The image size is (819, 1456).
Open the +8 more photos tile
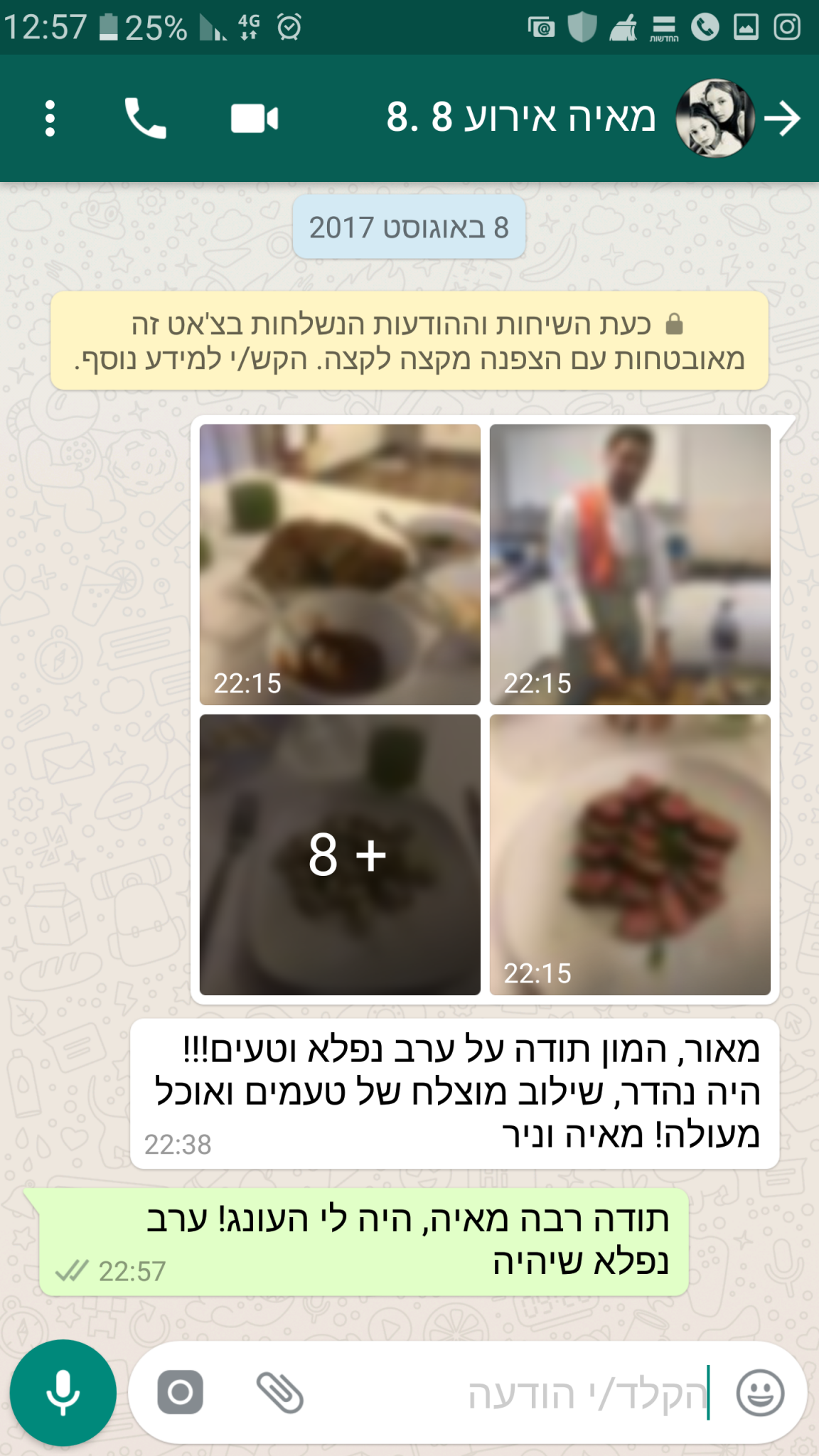point(340,855)
